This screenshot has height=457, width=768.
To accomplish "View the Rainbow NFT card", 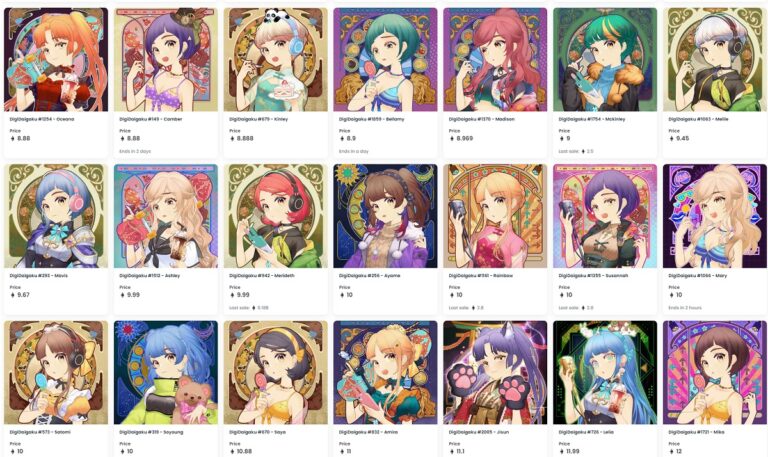I will click(494, 216).
